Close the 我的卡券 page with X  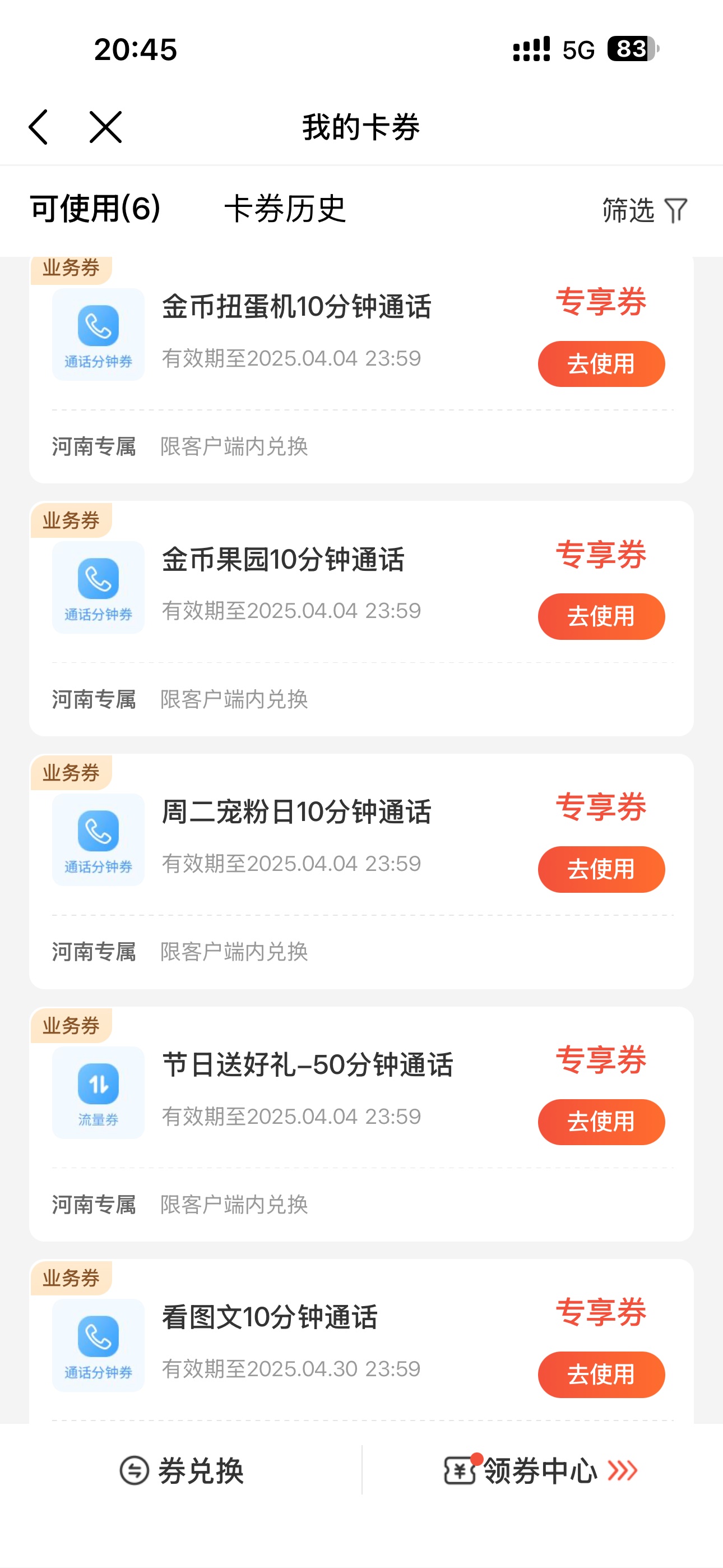click(x=106, y=127)
